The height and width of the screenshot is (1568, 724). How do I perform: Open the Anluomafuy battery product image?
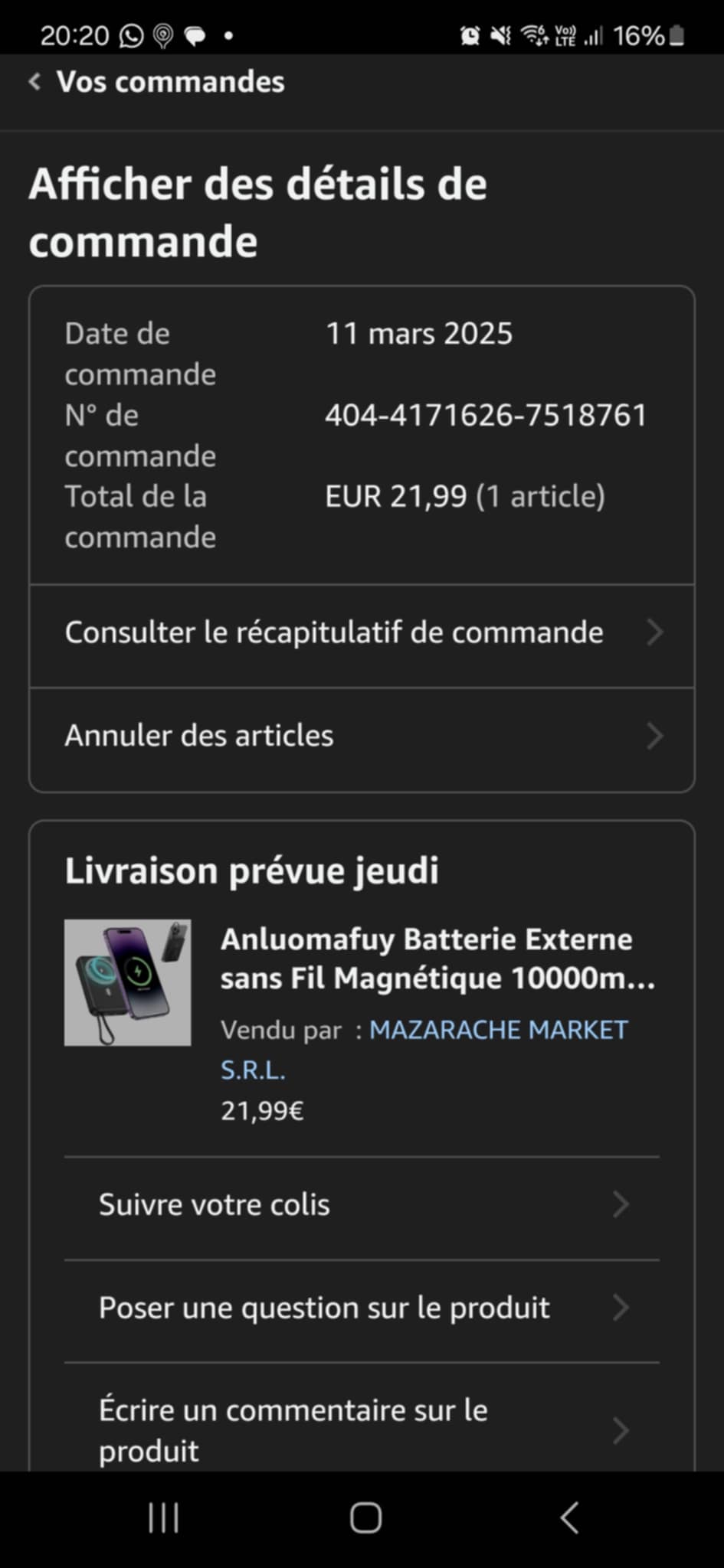point(128,983)
